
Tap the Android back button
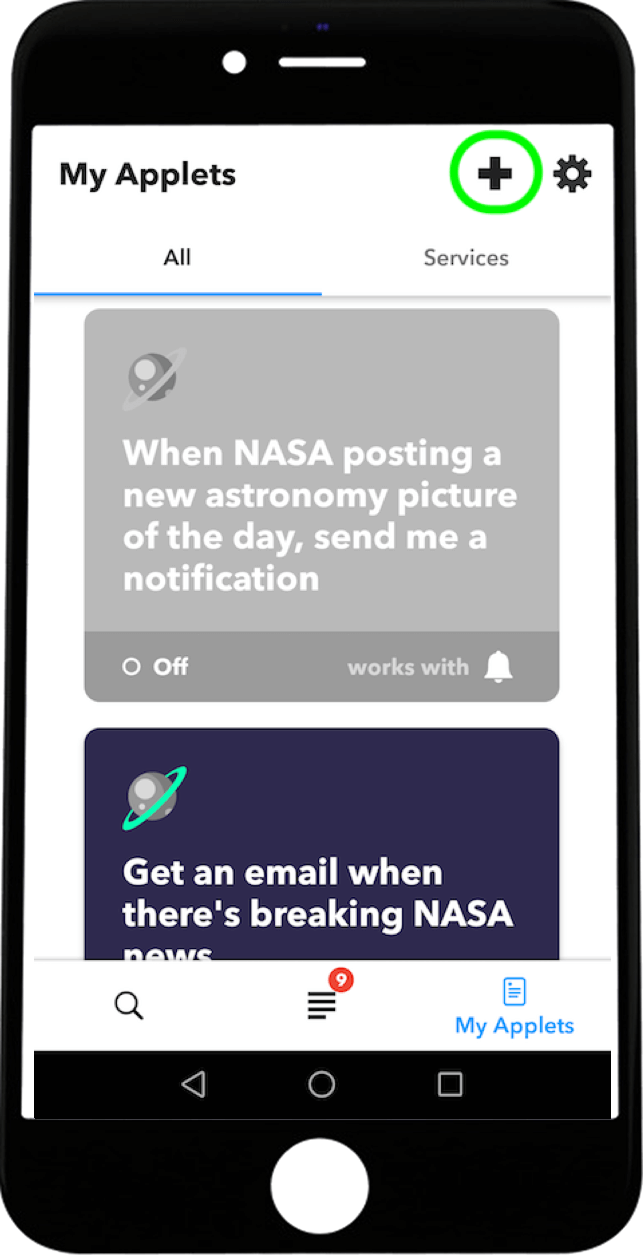(x=193, y=1084)
